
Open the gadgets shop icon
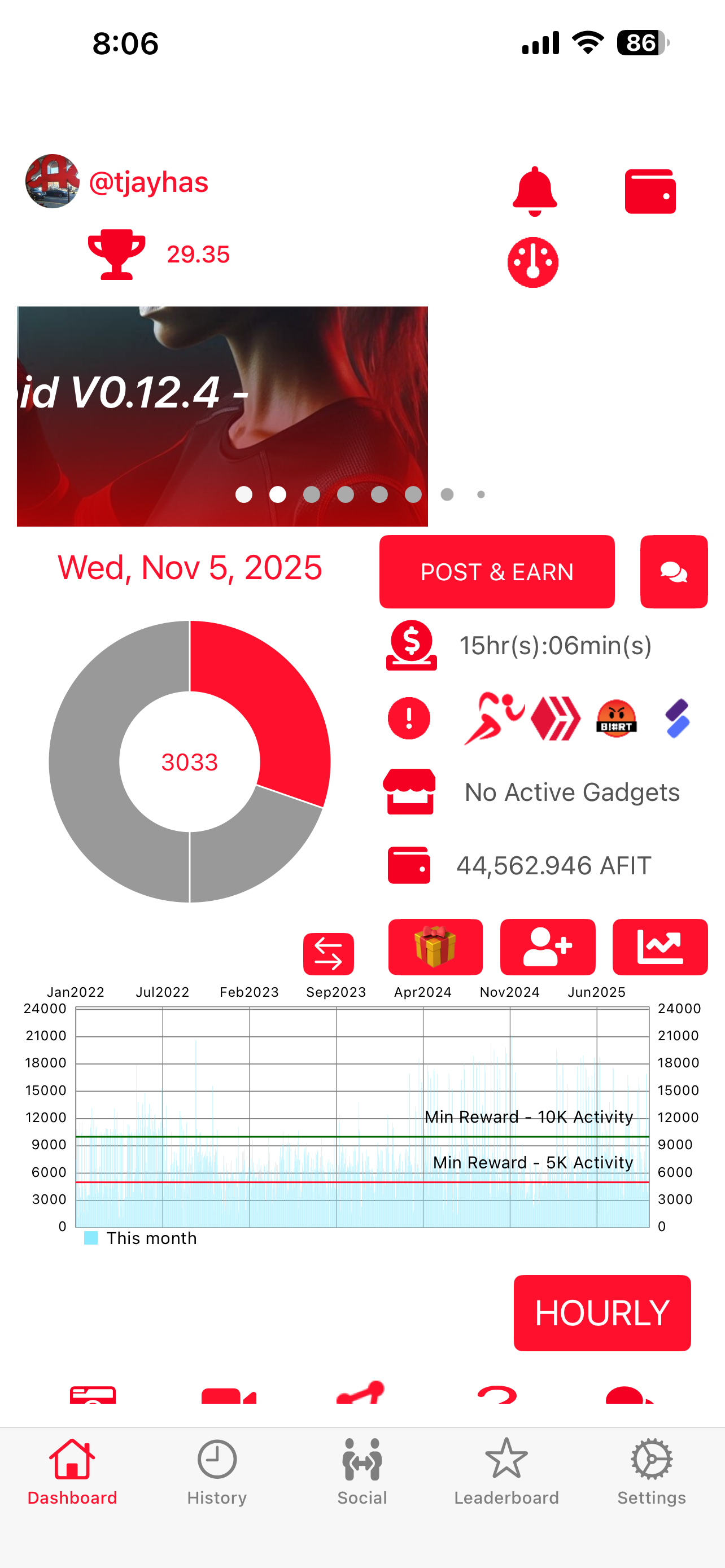(409, 791)
